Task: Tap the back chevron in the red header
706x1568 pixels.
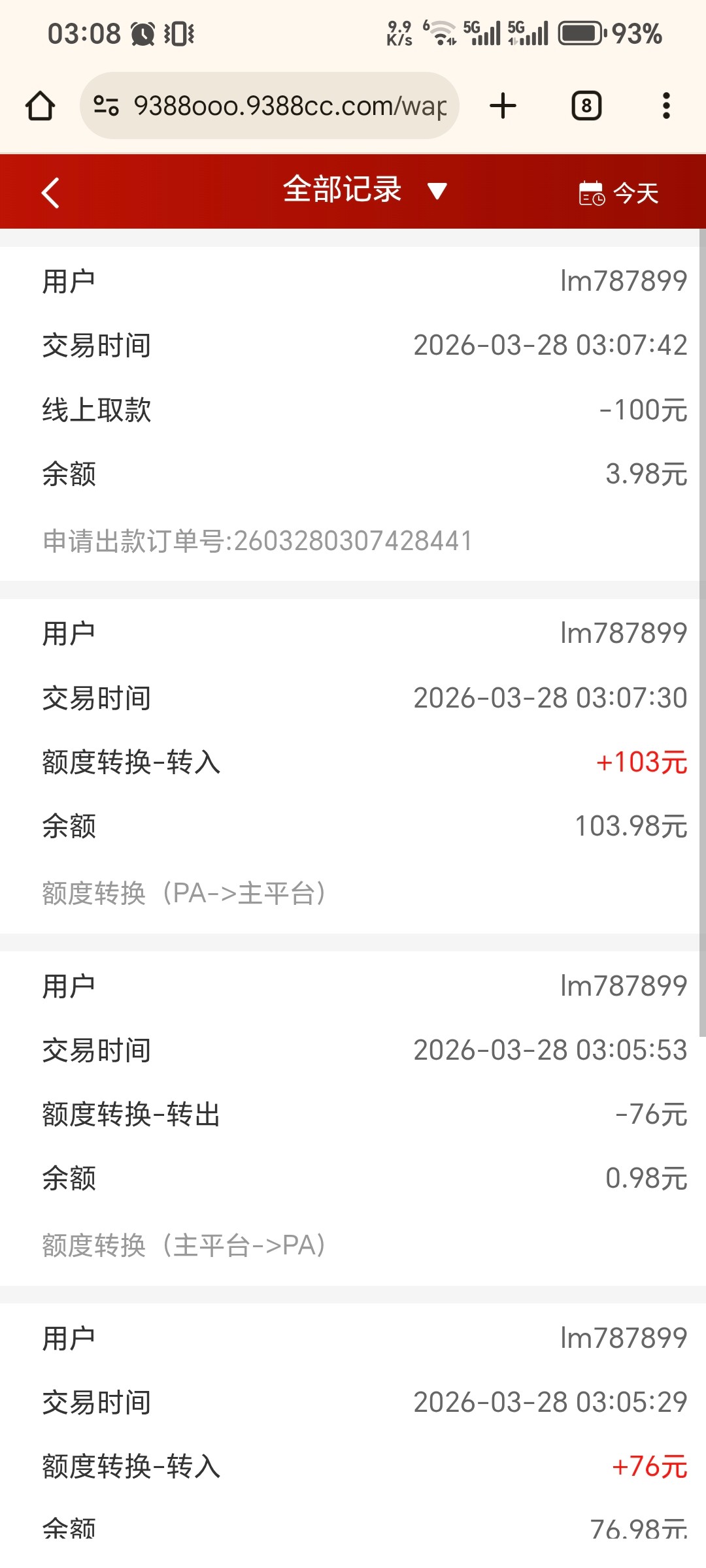Action: click(51, 191)
